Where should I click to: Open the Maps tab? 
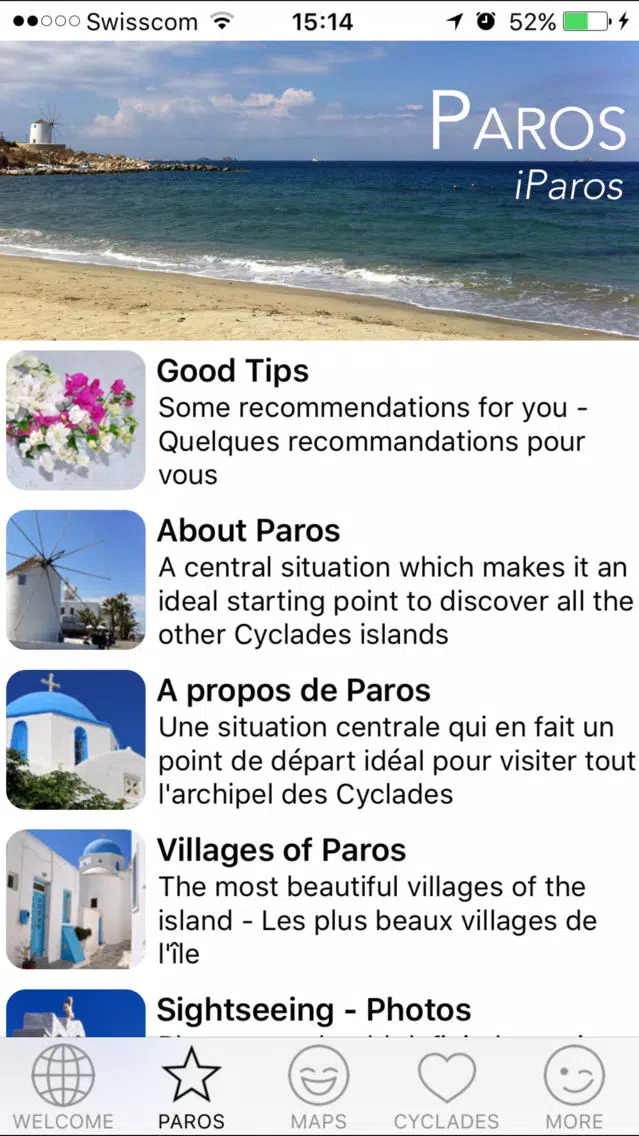(319, 1087)
